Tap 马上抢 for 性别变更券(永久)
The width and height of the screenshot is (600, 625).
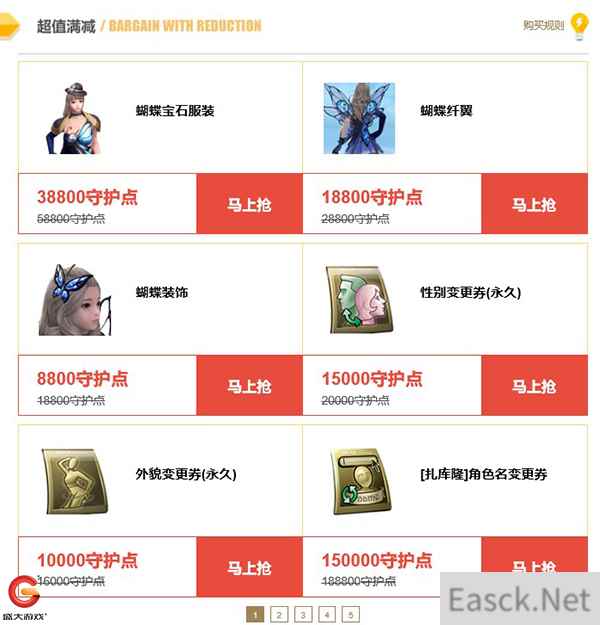(x=533, y=386)
